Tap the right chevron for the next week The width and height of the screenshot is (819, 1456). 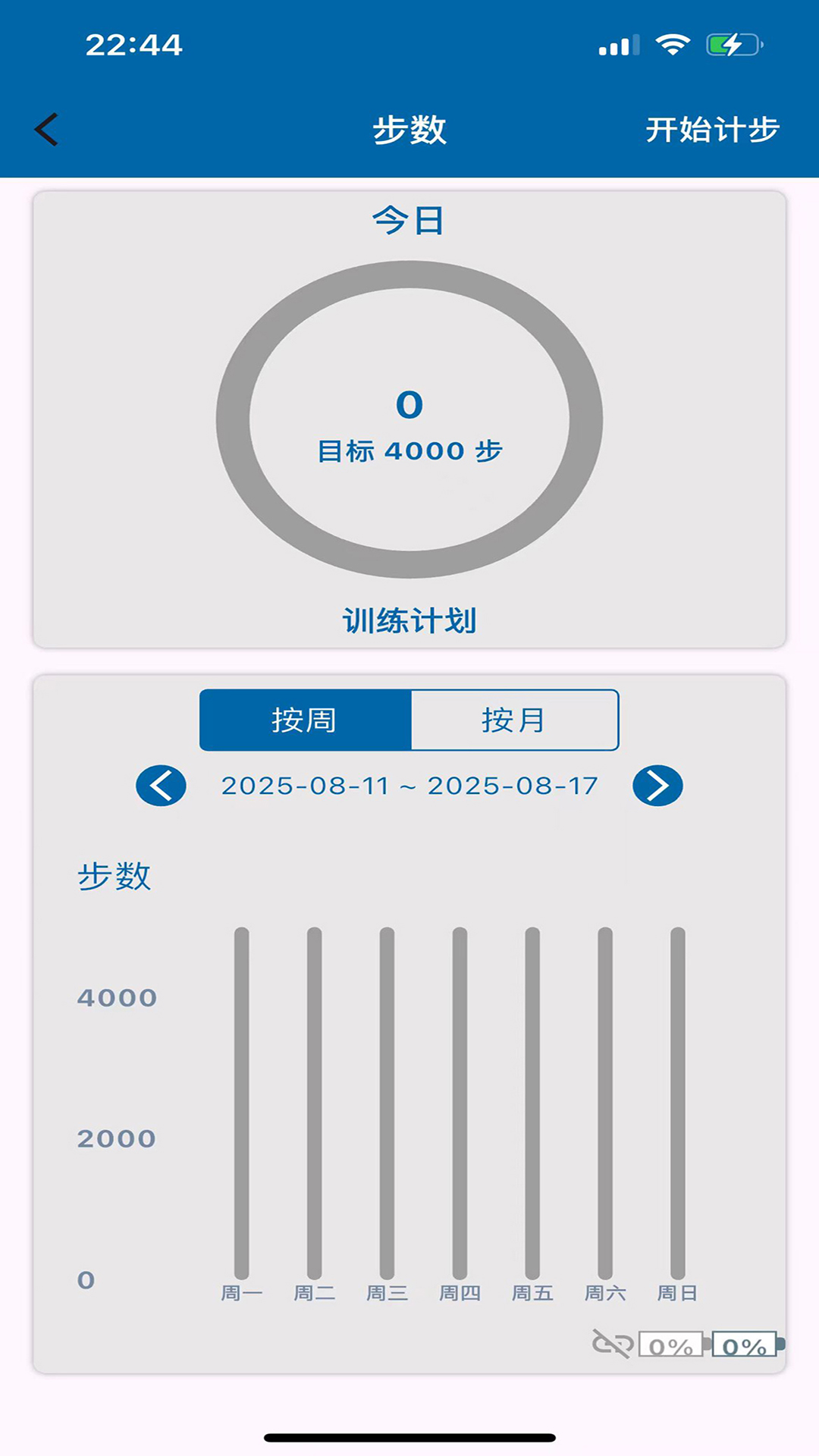(x=658, y=787)
